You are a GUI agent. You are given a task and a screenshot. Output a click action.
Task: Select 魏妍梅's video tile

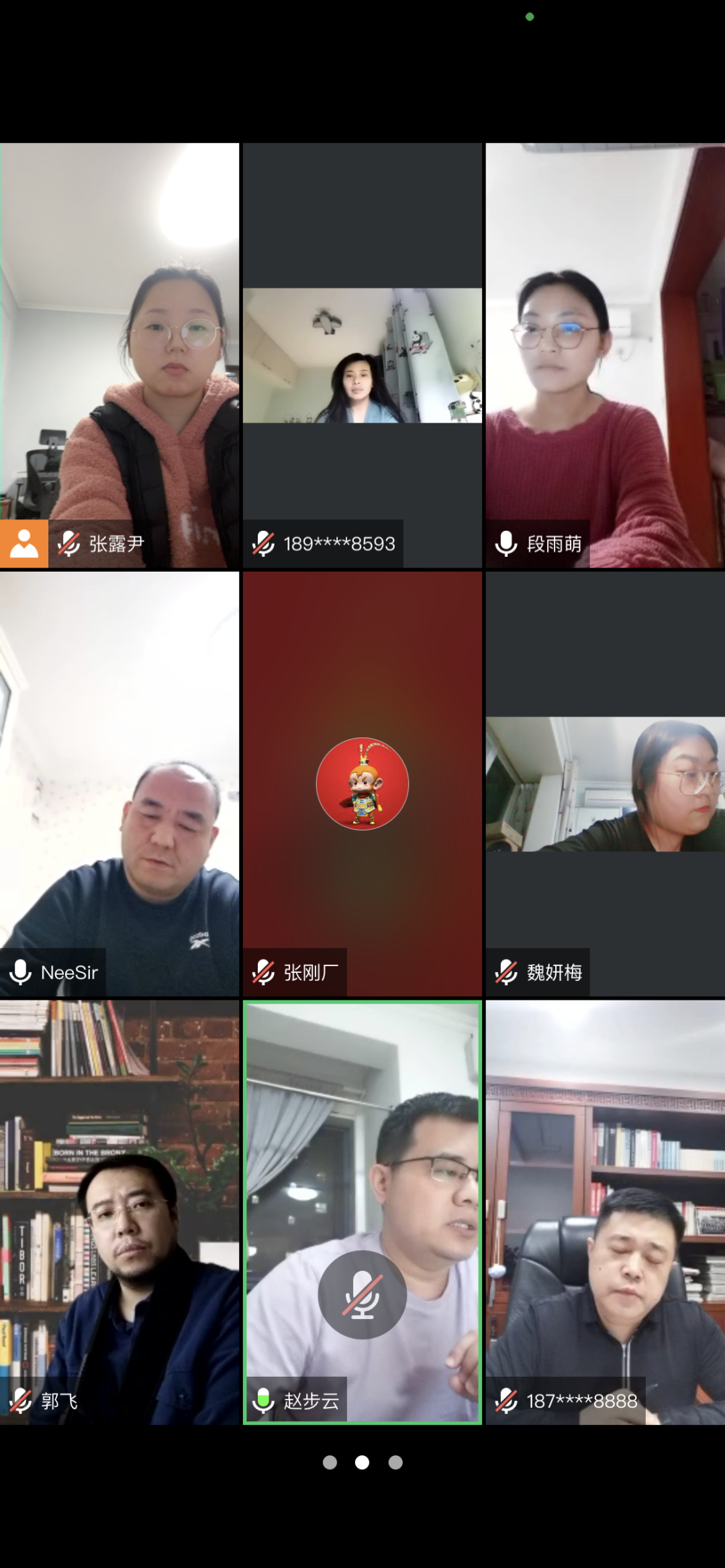pos(606,784)
